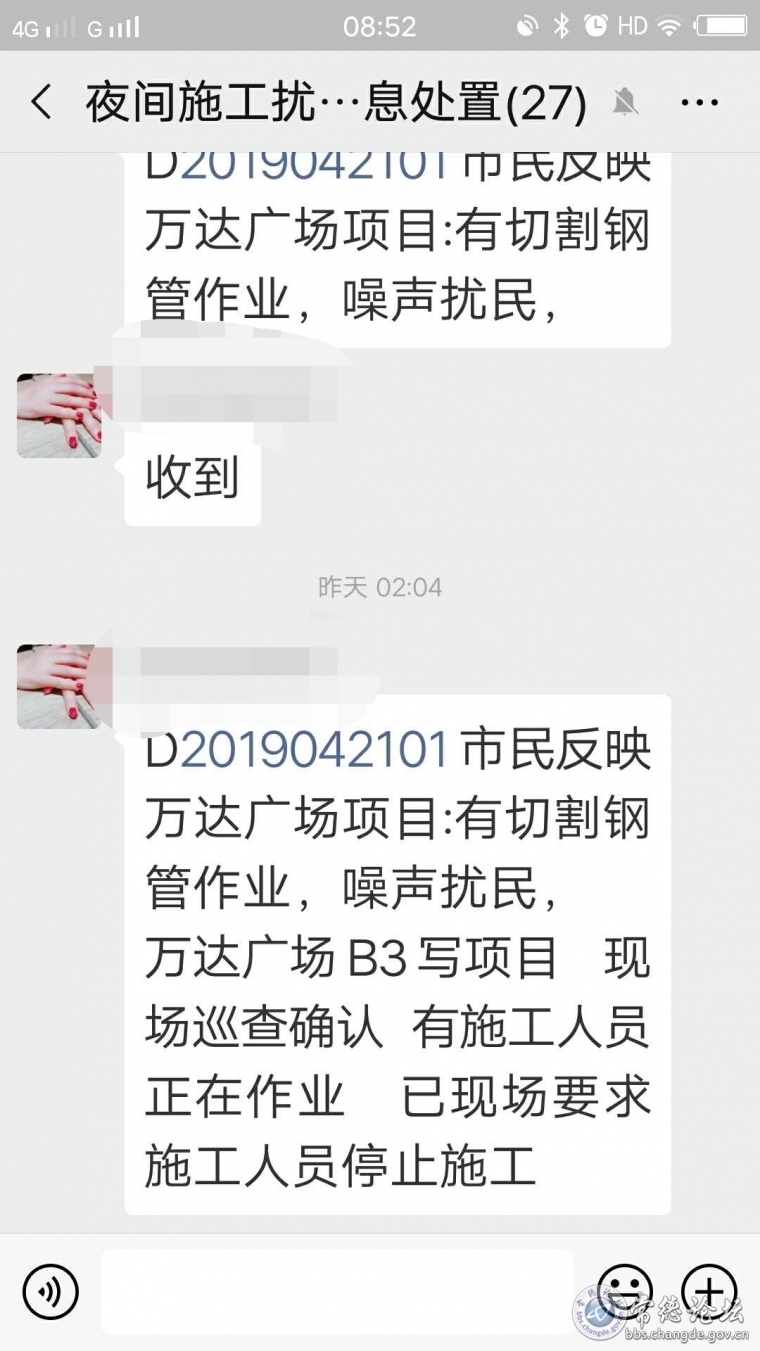
Task: Open the plus attachment menu
Action: click(709, 1290)
